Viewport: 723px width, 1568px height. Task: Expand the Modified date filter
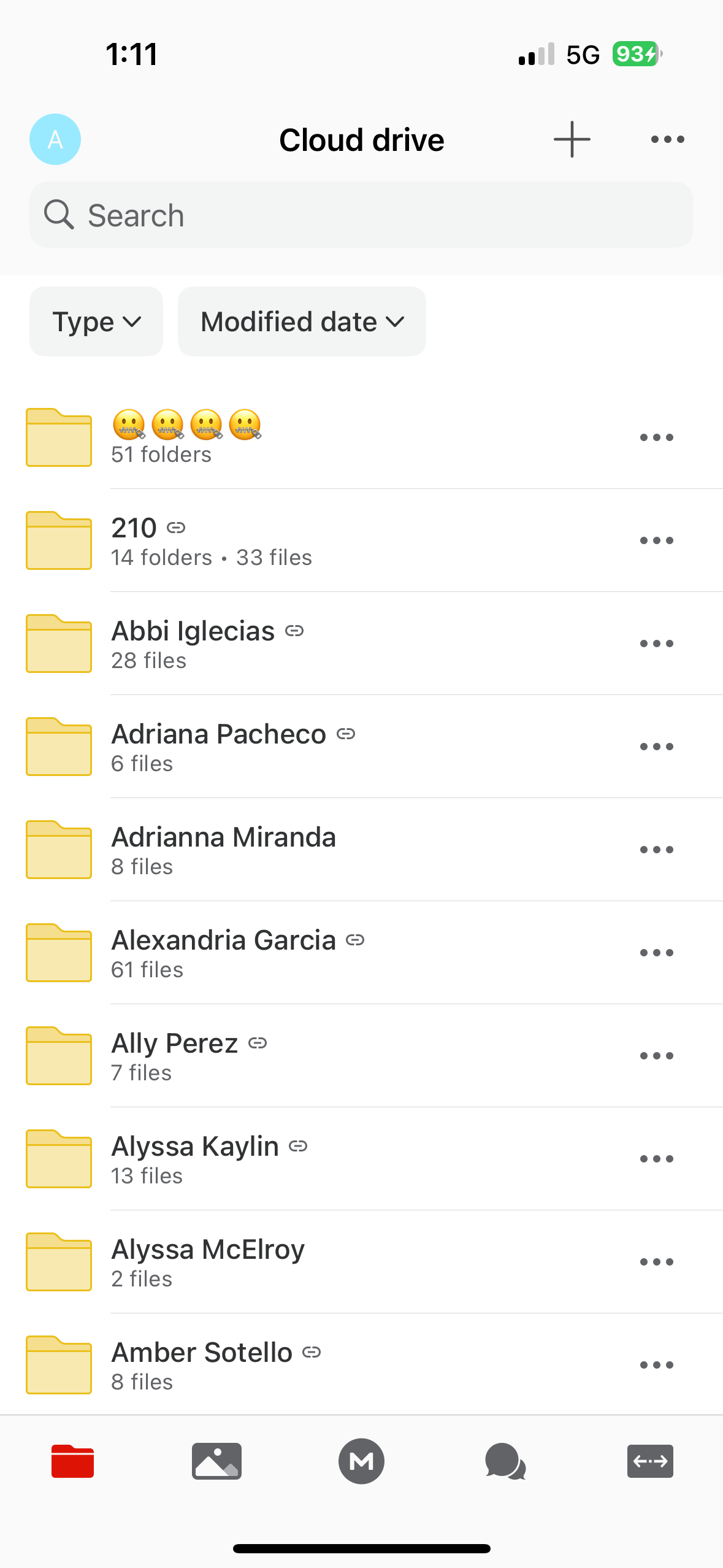[x=302, y=321]
